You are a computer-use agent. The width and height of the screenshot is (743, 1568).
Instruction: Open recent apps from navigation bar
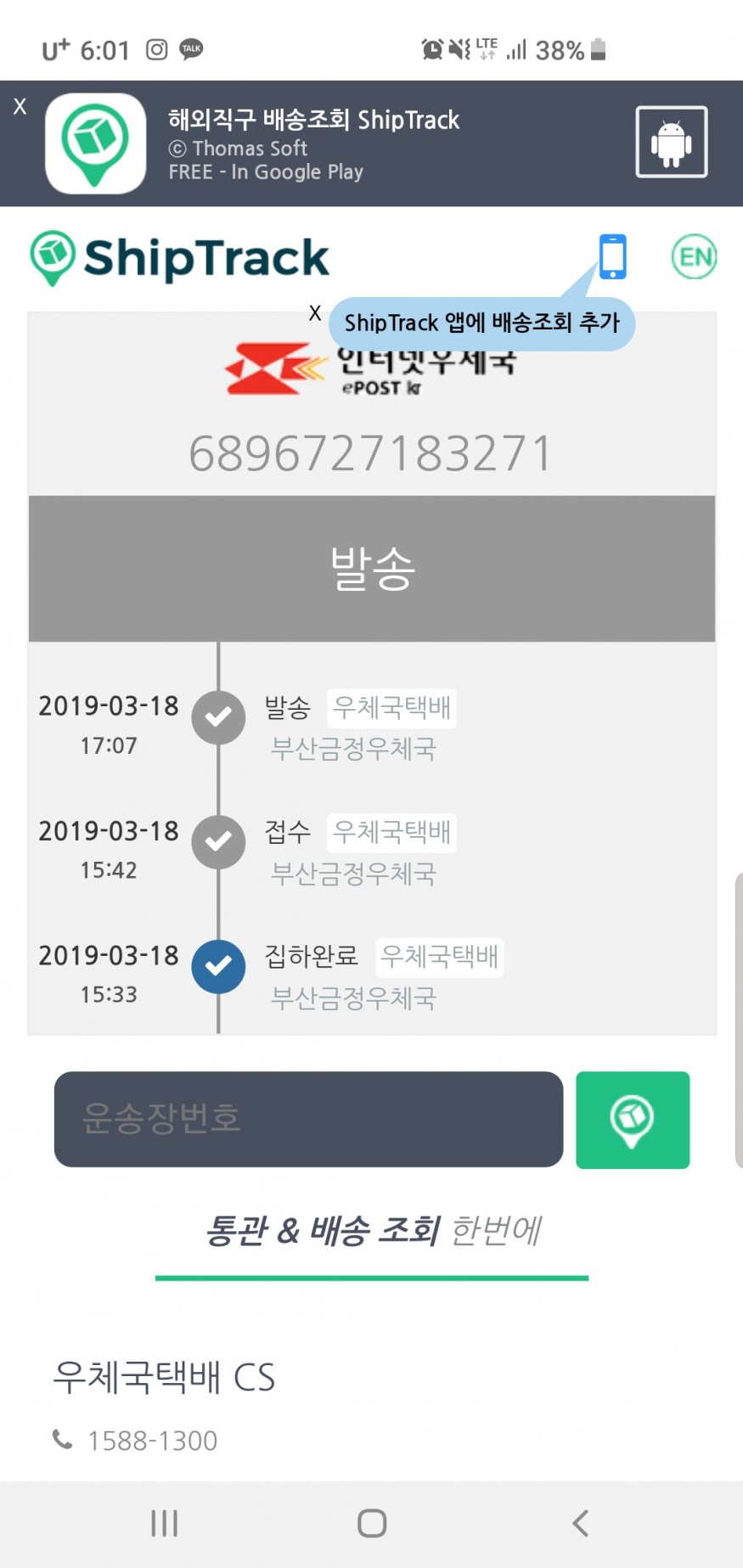164,1523
